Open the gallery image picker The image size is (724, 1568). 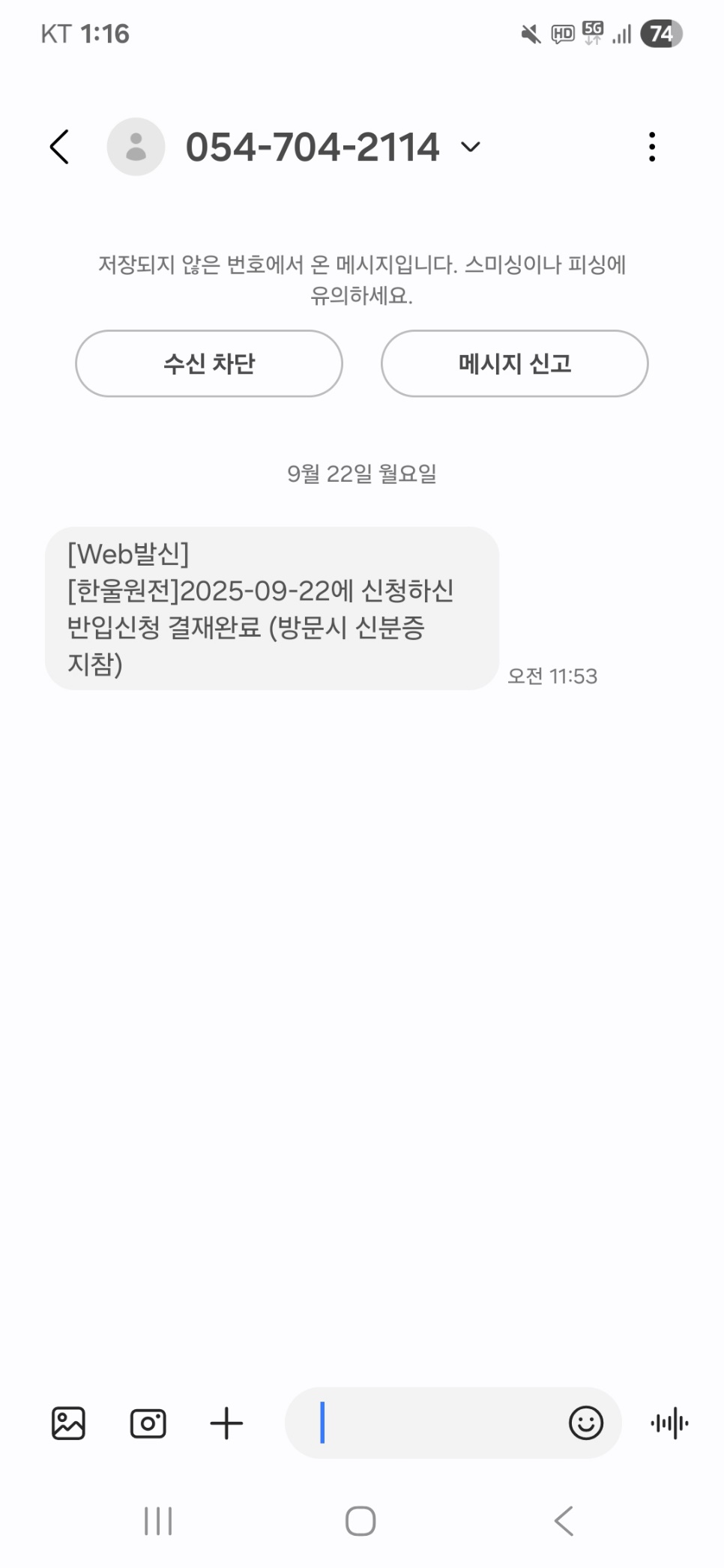pos(68,1423)
